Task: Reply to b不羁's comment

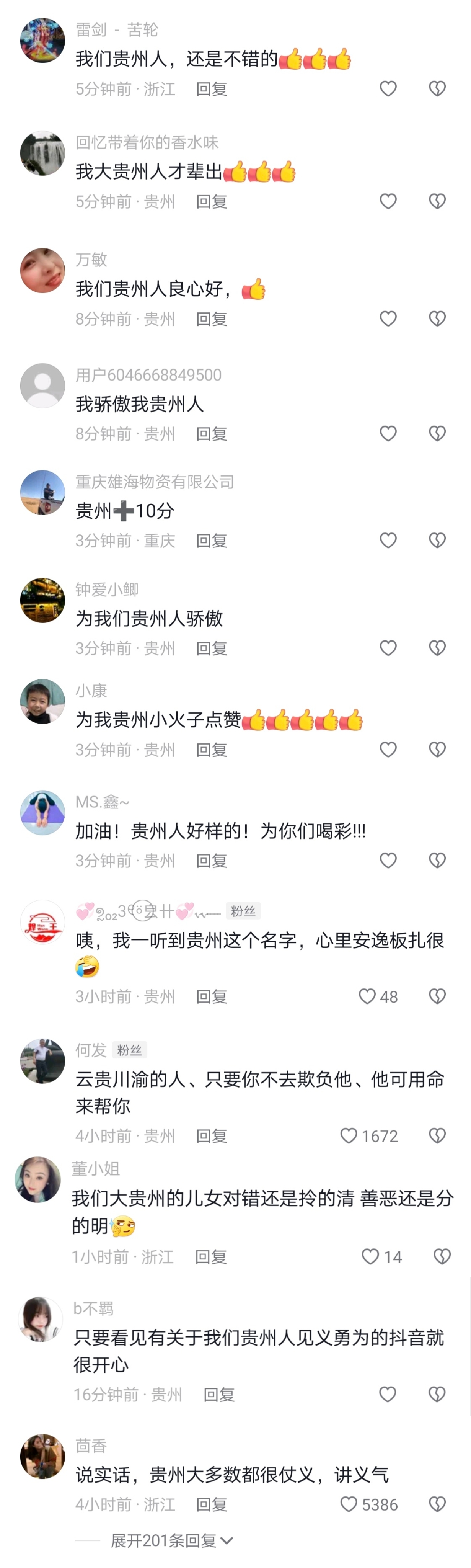Action: point(218,1394)
